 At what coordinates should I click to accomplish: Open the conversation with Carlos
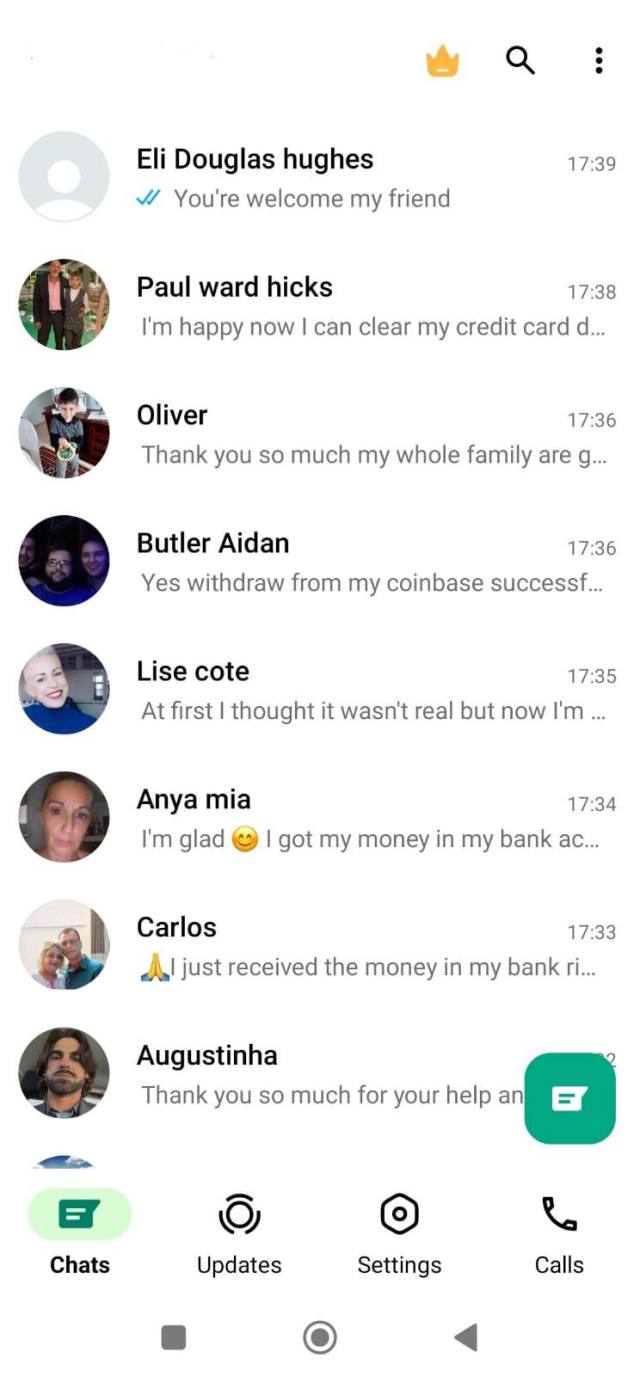point(320,945)
